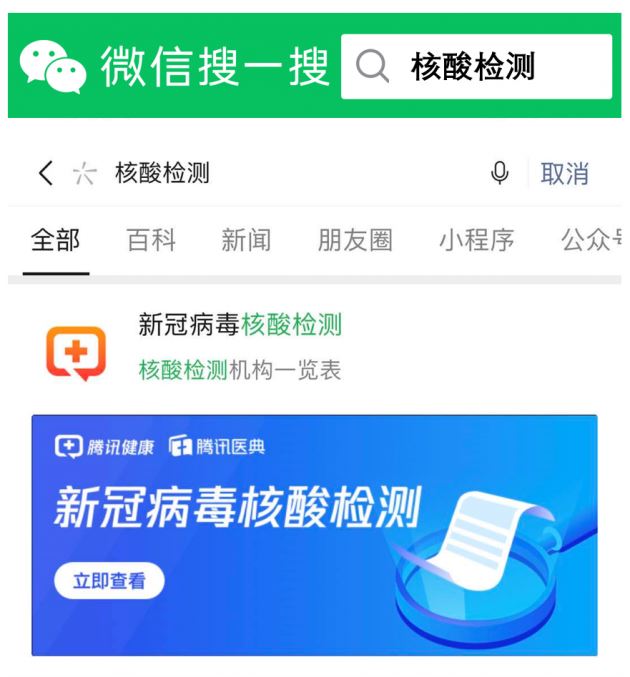630x677 pixels.
Task: Open the 朋友圈 results tab
Action: click(355, 240)
